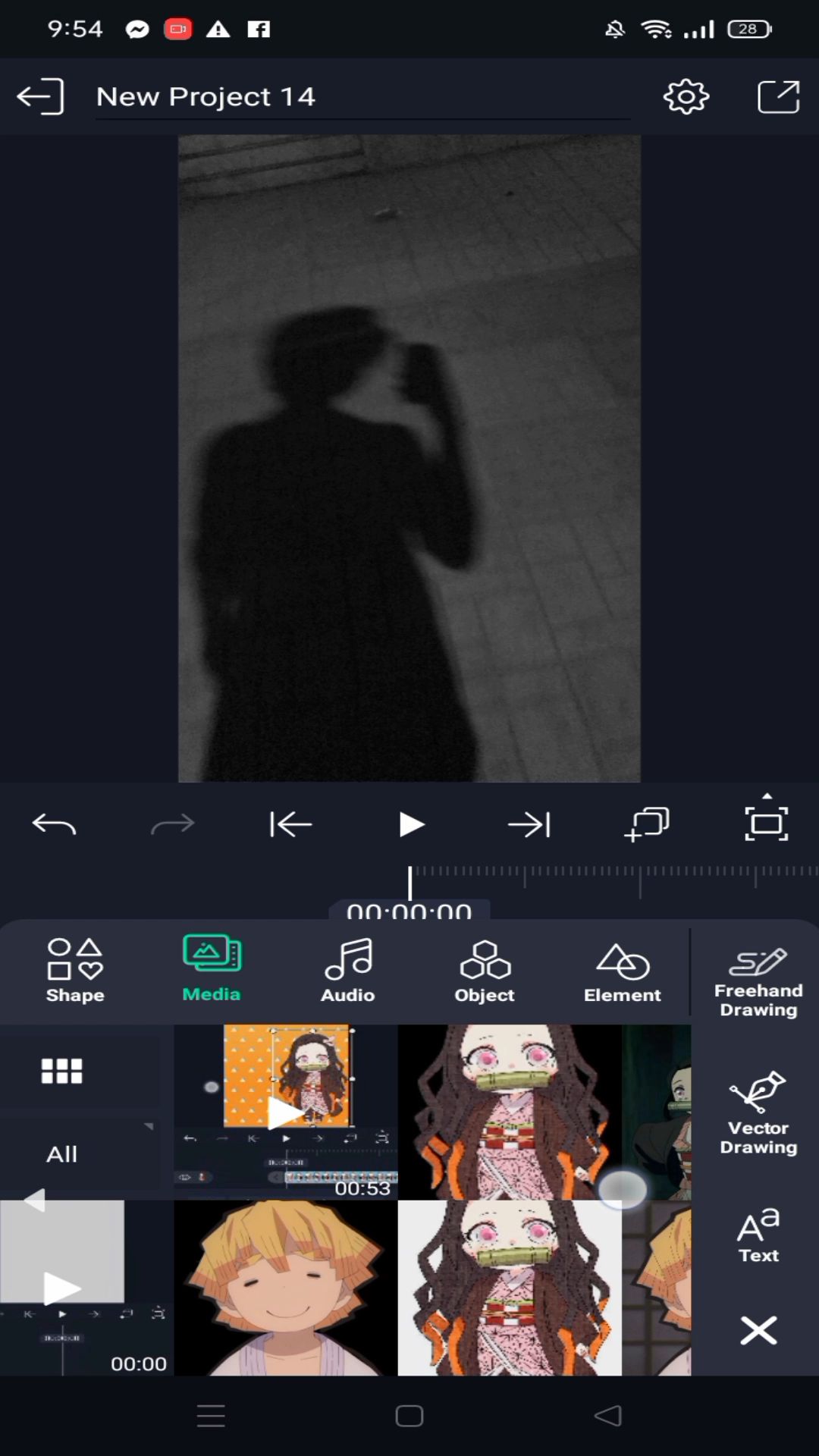Export the project
Screen dimensions: 819x1456
[x=779, y=96]
